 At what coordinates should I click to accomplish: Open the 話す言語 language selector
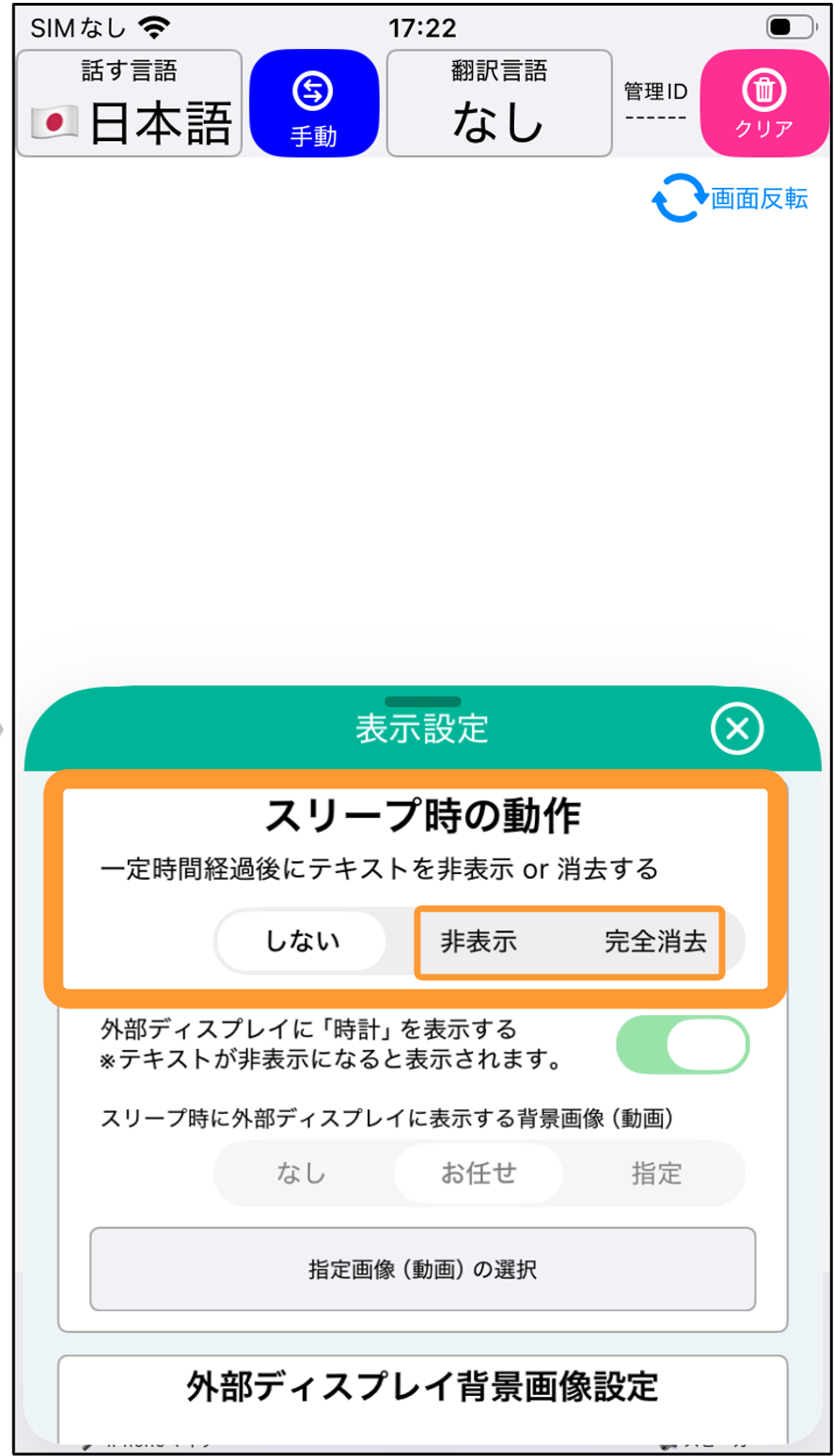(x=130, y=103)
